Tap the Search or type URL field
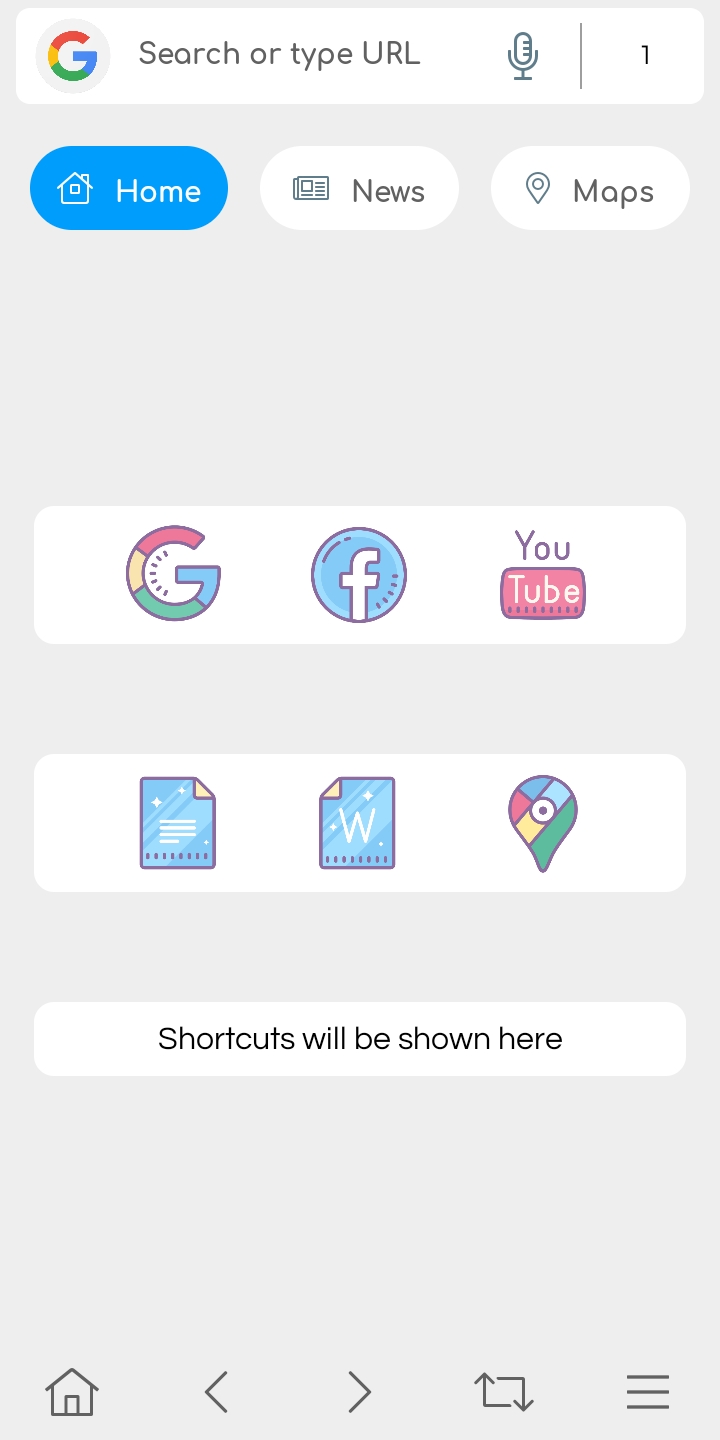Image resolution: width=720 pixels, height=1440 pixels. pos(300,54)
